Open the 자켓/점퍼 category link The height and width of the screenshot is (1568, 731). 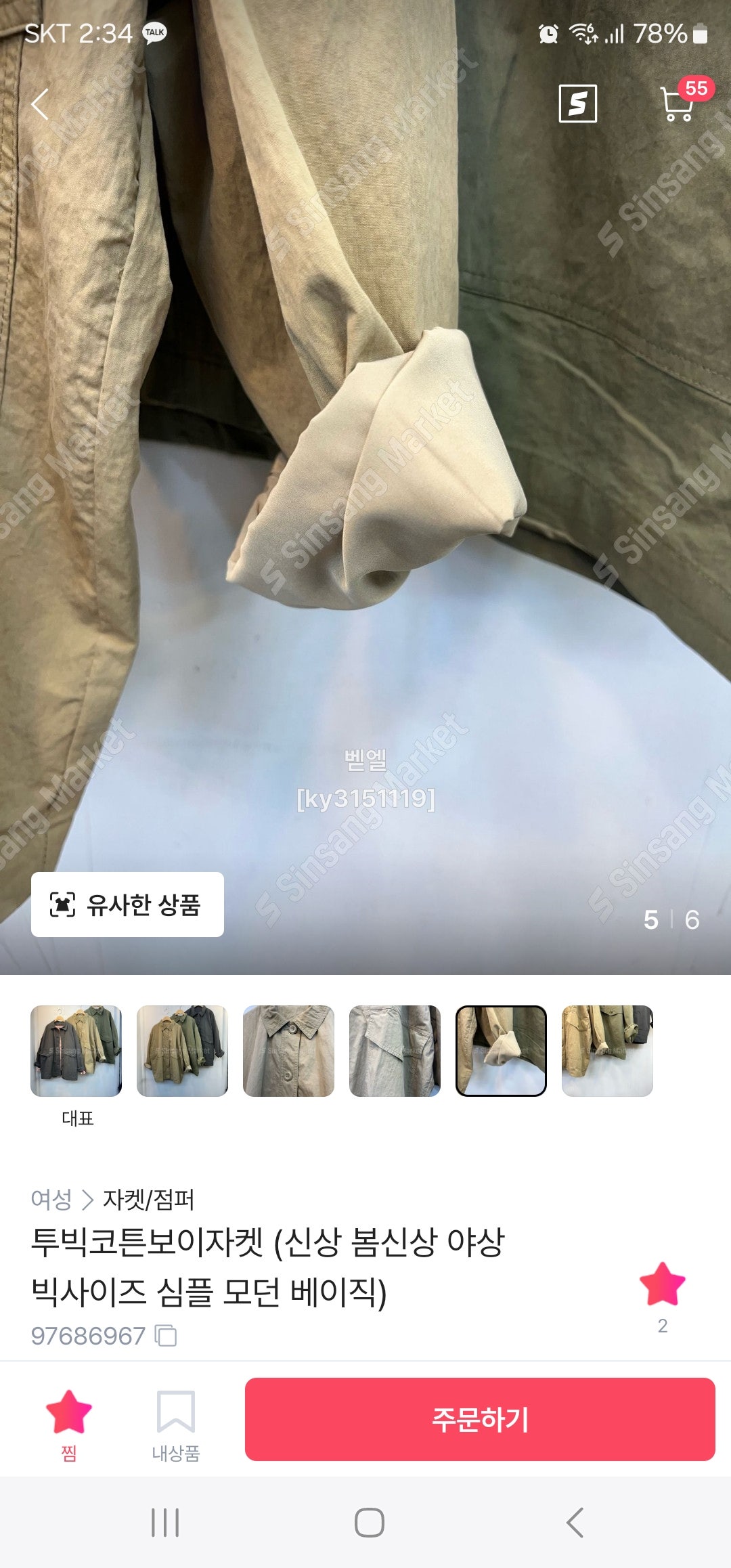(148, 1200)
